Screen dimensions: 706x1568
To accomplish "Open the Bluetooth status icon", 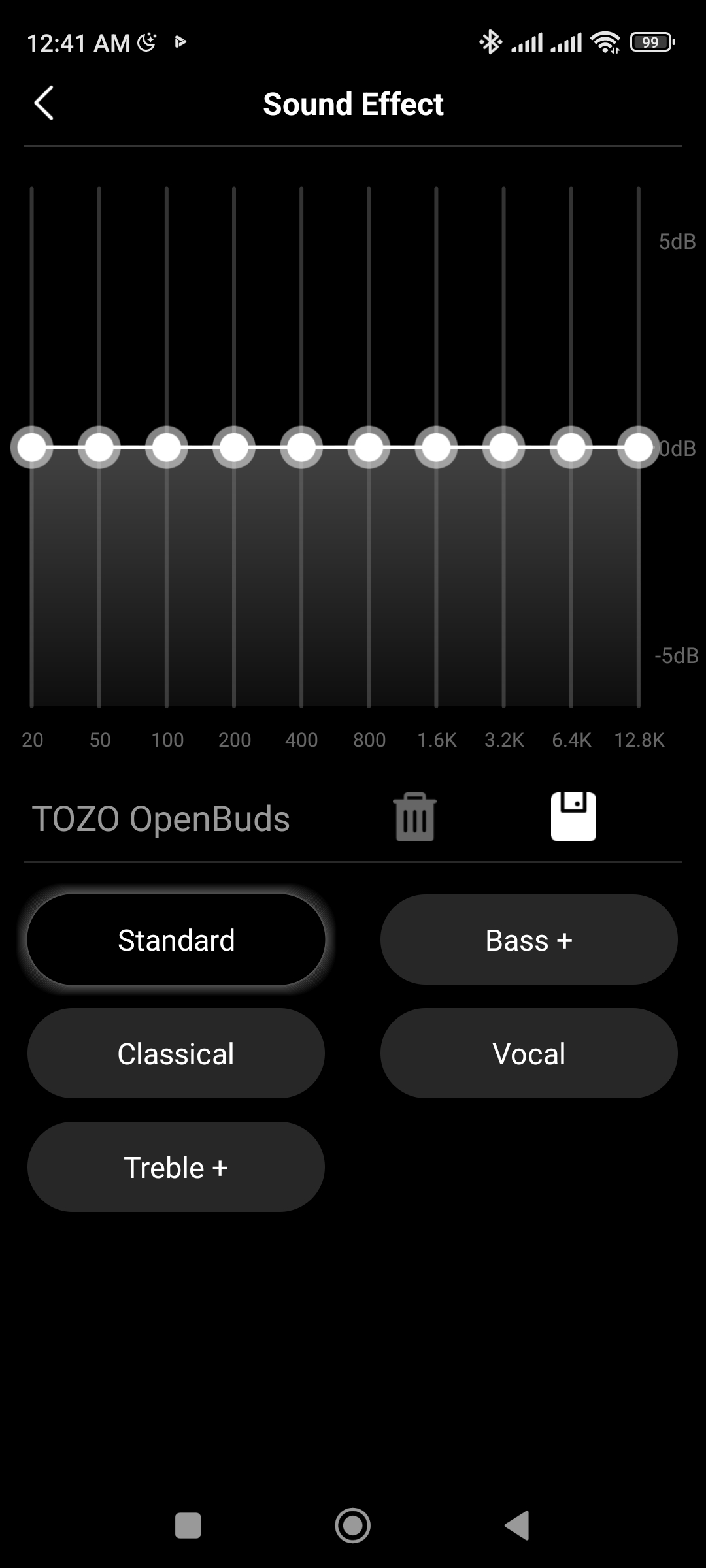I will click(x=489, y=41).
